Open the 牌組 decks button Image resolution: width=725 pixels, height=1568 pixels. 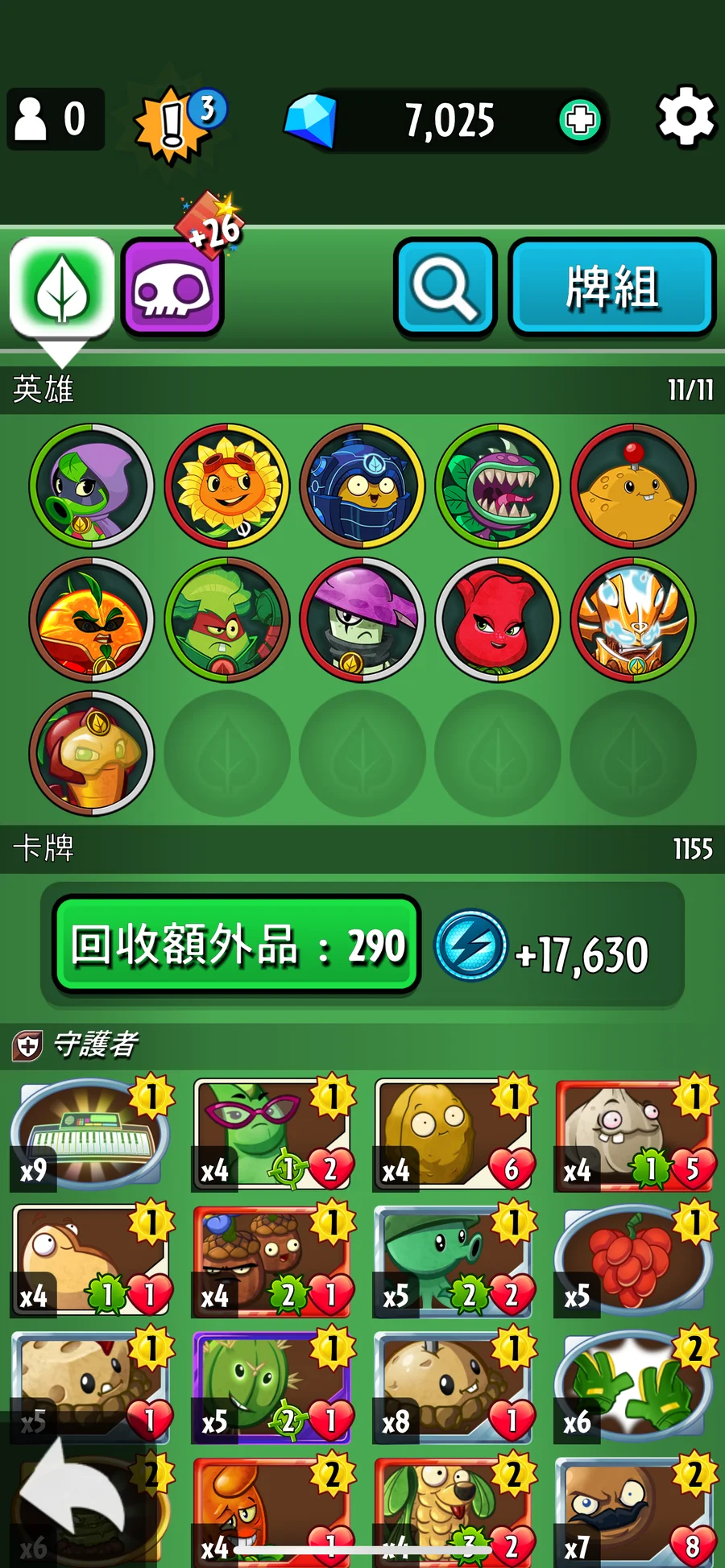(x=612, y=288)
